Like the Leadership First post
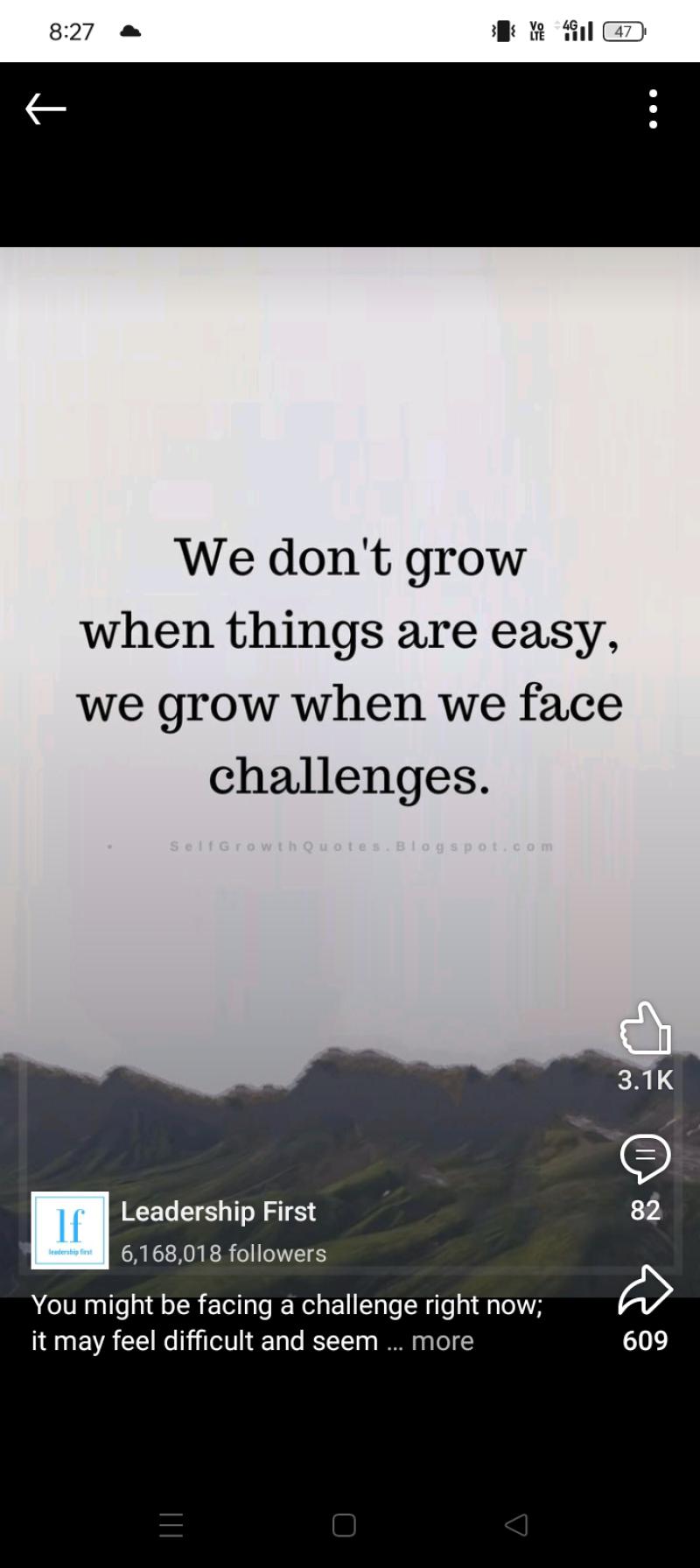 (645, 1029)
